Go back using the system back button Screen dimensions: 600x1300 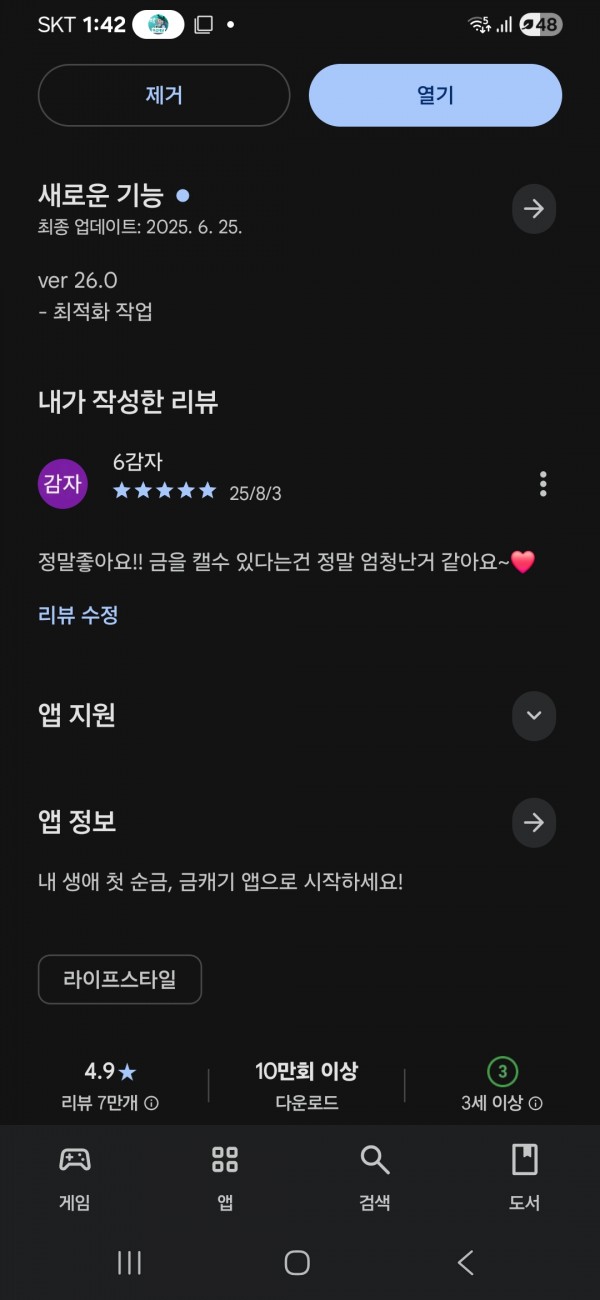click(466, 1263)
